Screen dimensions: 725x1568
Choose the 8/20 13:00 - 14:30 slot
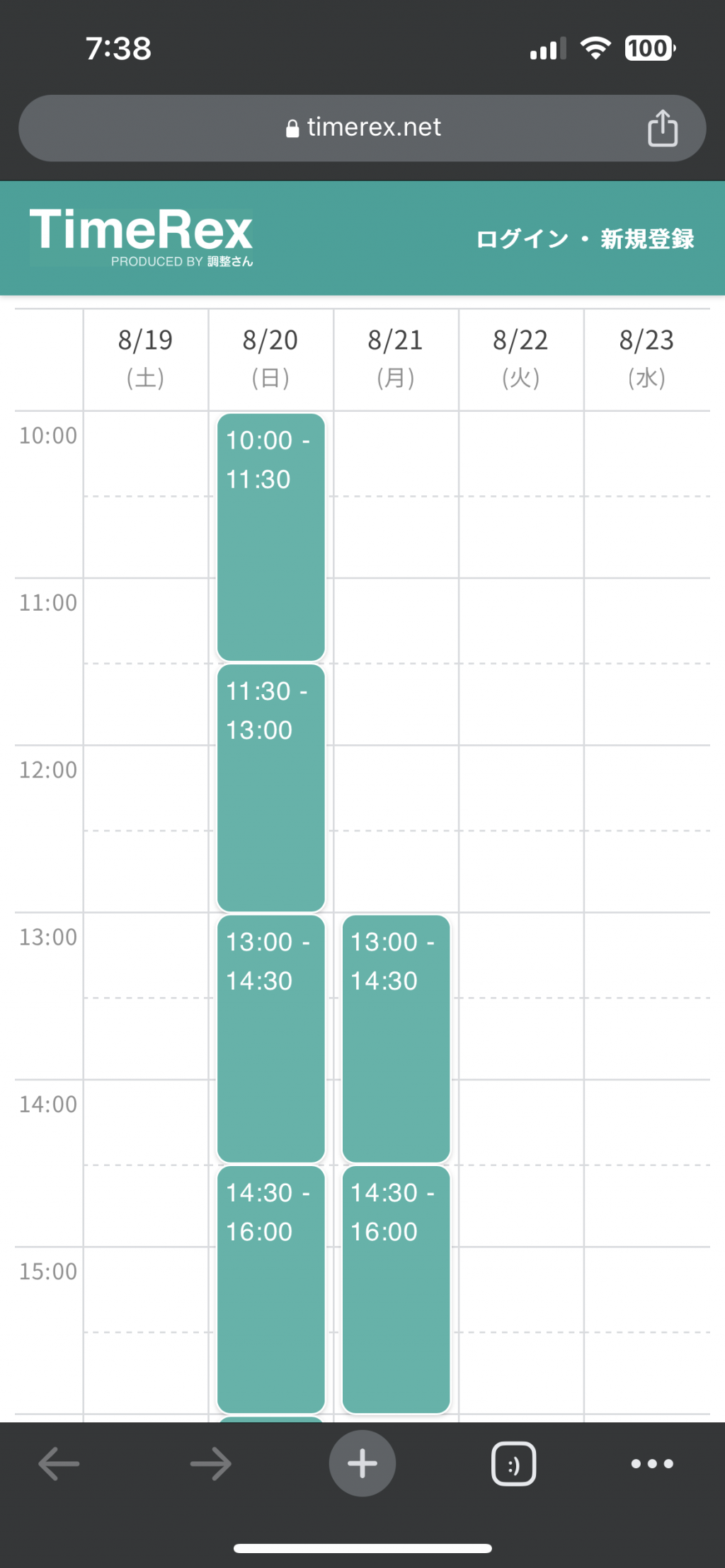(x=271, y=1039)
